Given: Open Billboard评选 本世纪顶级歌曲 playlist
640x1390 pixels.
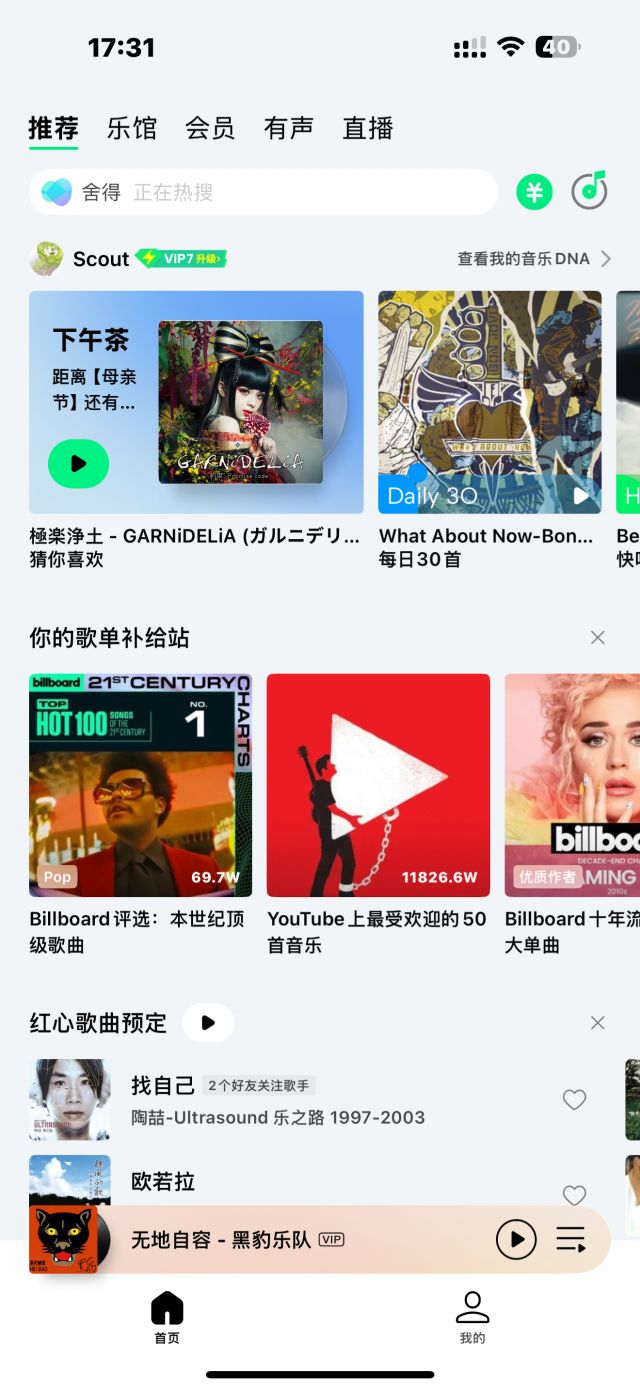Looking at the screenshot, I should pyautogui.click(x=140, y=785).
